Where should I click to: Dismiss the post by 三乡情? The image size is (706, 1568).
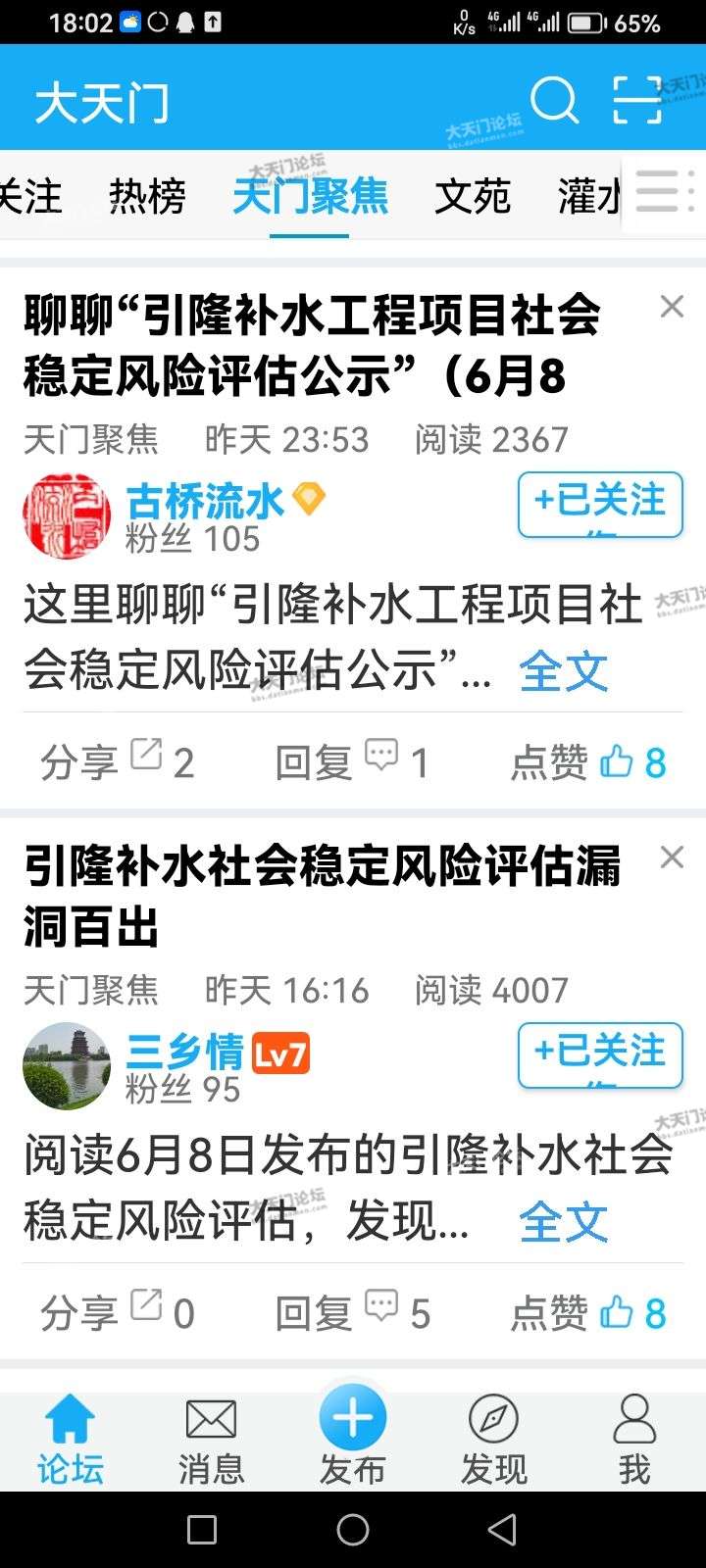coord(672,857)
